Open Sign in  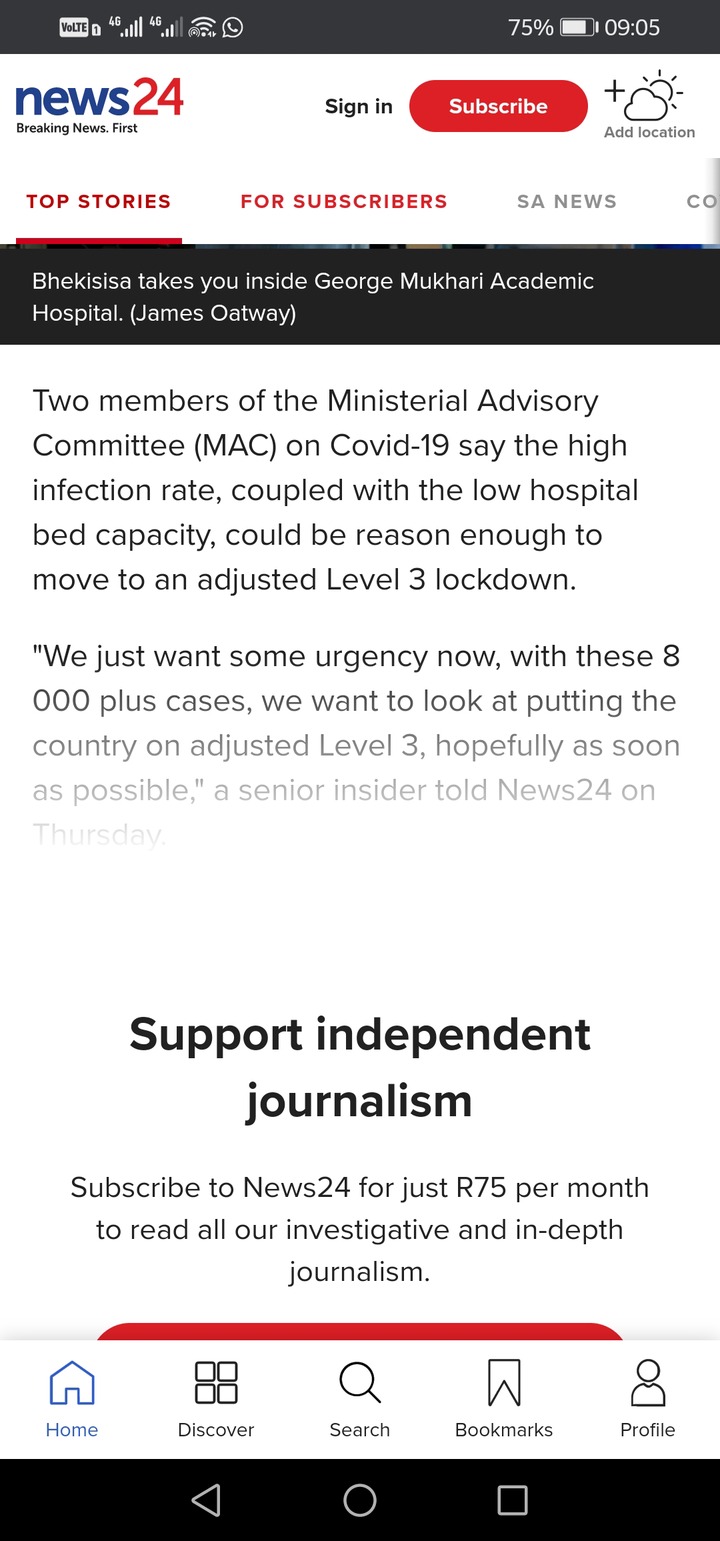pyautogui.click(x=359, y=106)
